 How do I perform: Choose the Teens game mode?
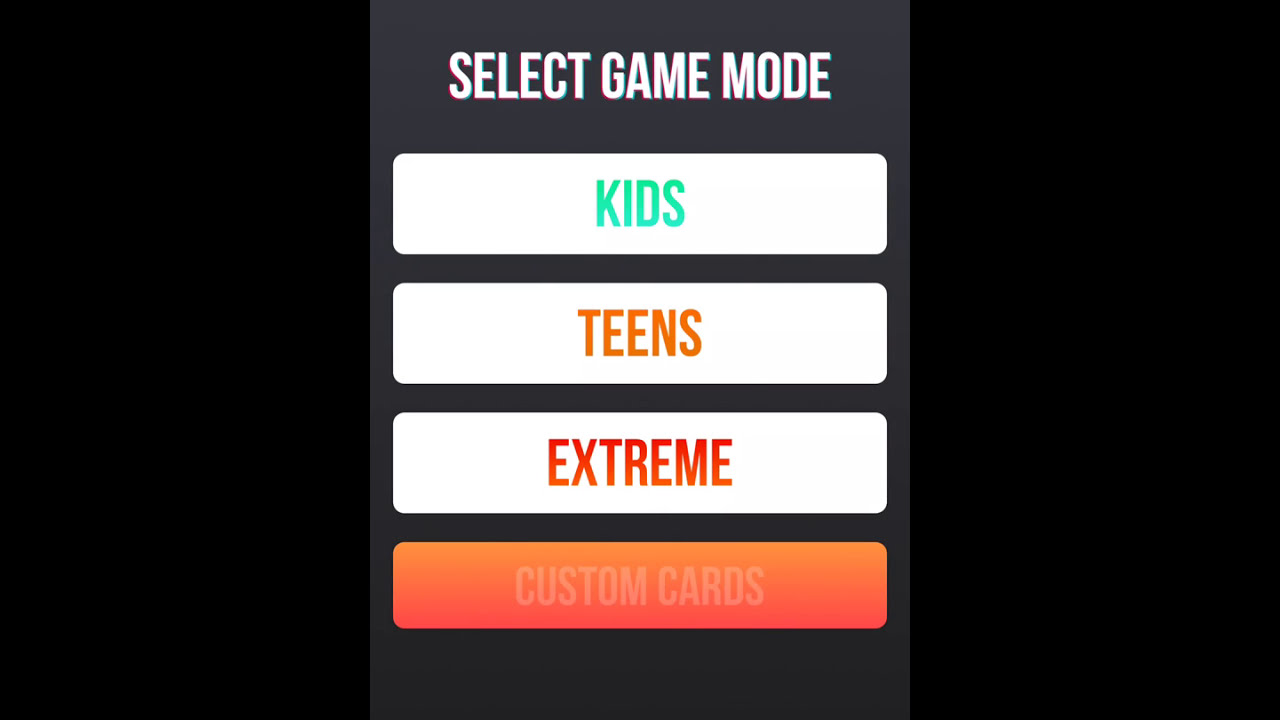(639, 333)
